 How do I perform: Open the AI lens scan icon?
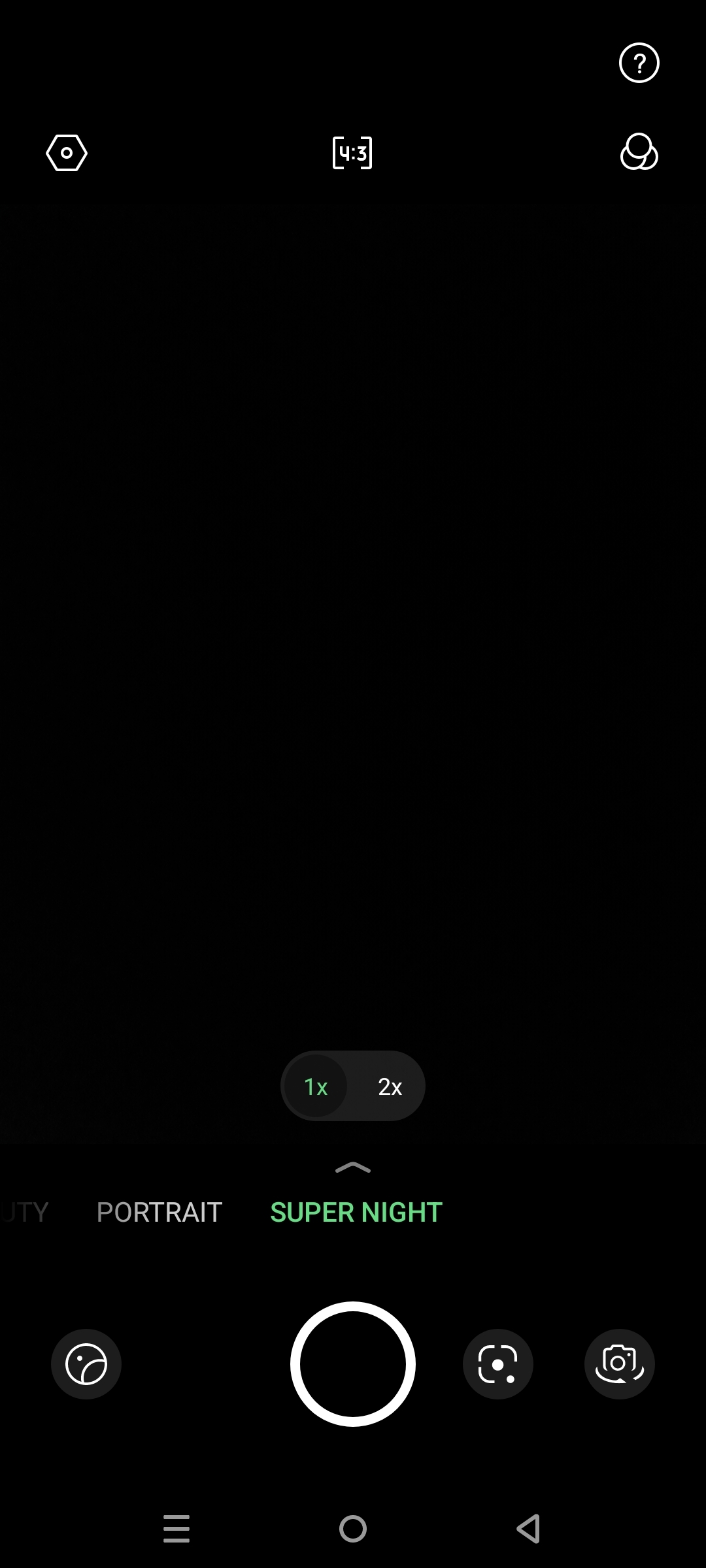click(x=497, y=1364)
